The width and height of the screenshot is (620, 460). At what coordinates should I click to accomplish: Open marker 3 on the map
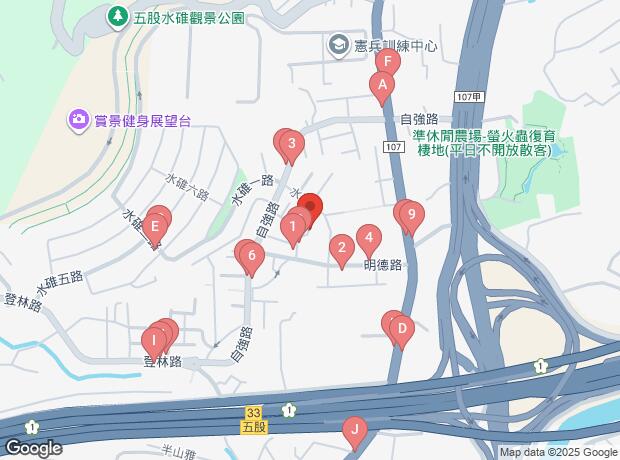coord(291,144)
